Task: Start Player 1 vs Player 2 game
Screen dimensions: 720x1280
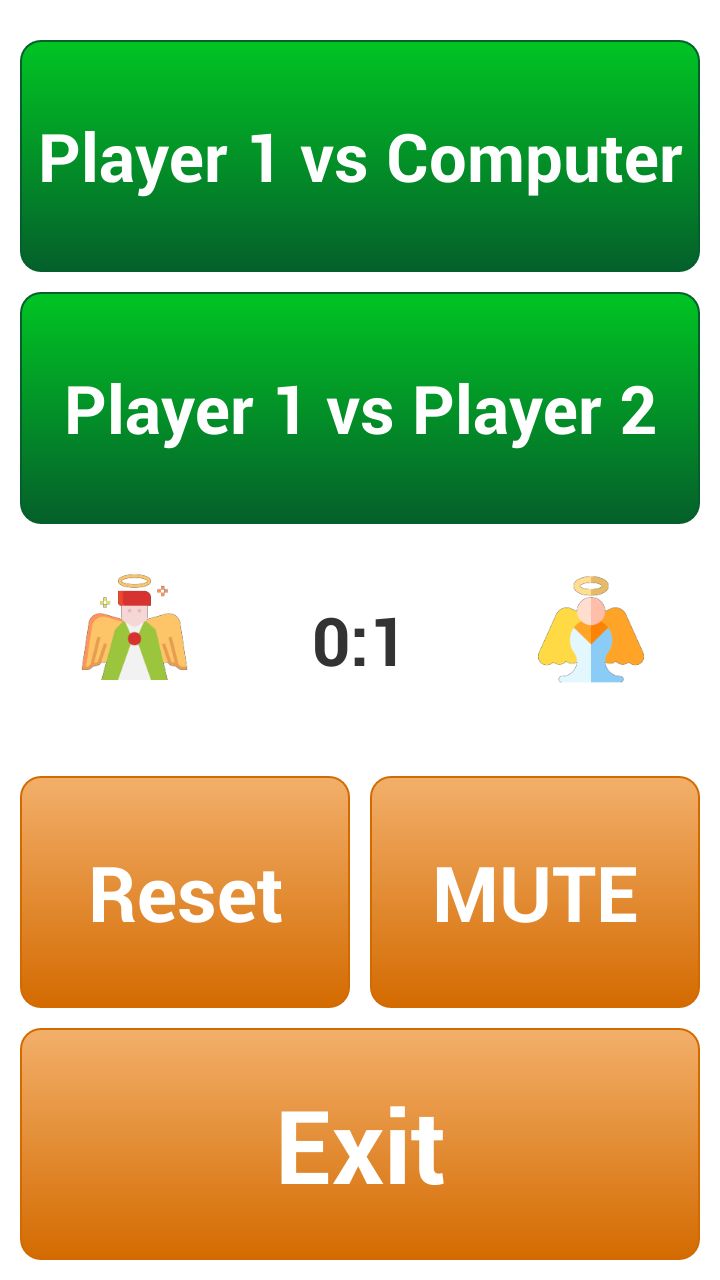Action: [360, 408]
